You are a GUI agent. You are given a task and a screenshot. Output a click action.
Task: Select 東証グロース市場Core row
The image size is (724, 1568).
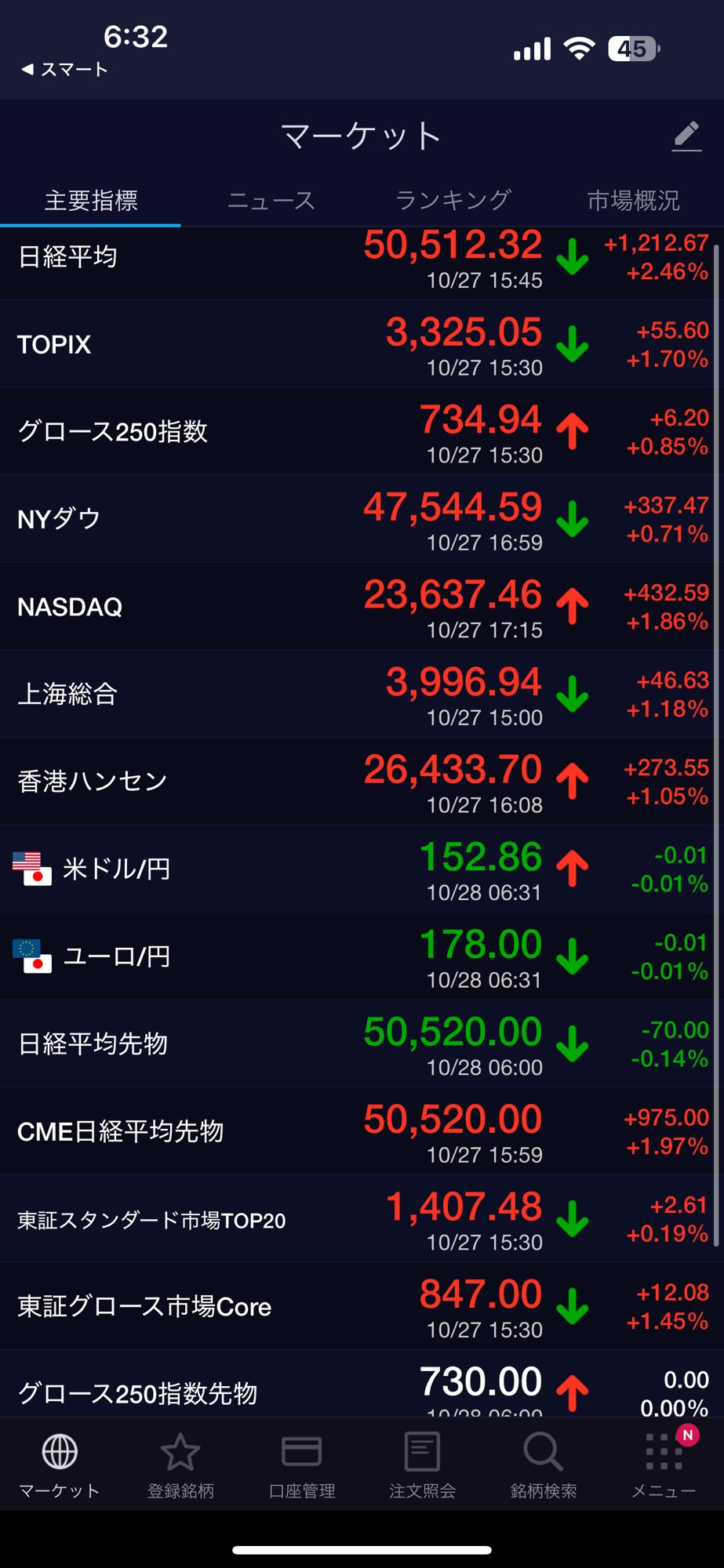361,1306
